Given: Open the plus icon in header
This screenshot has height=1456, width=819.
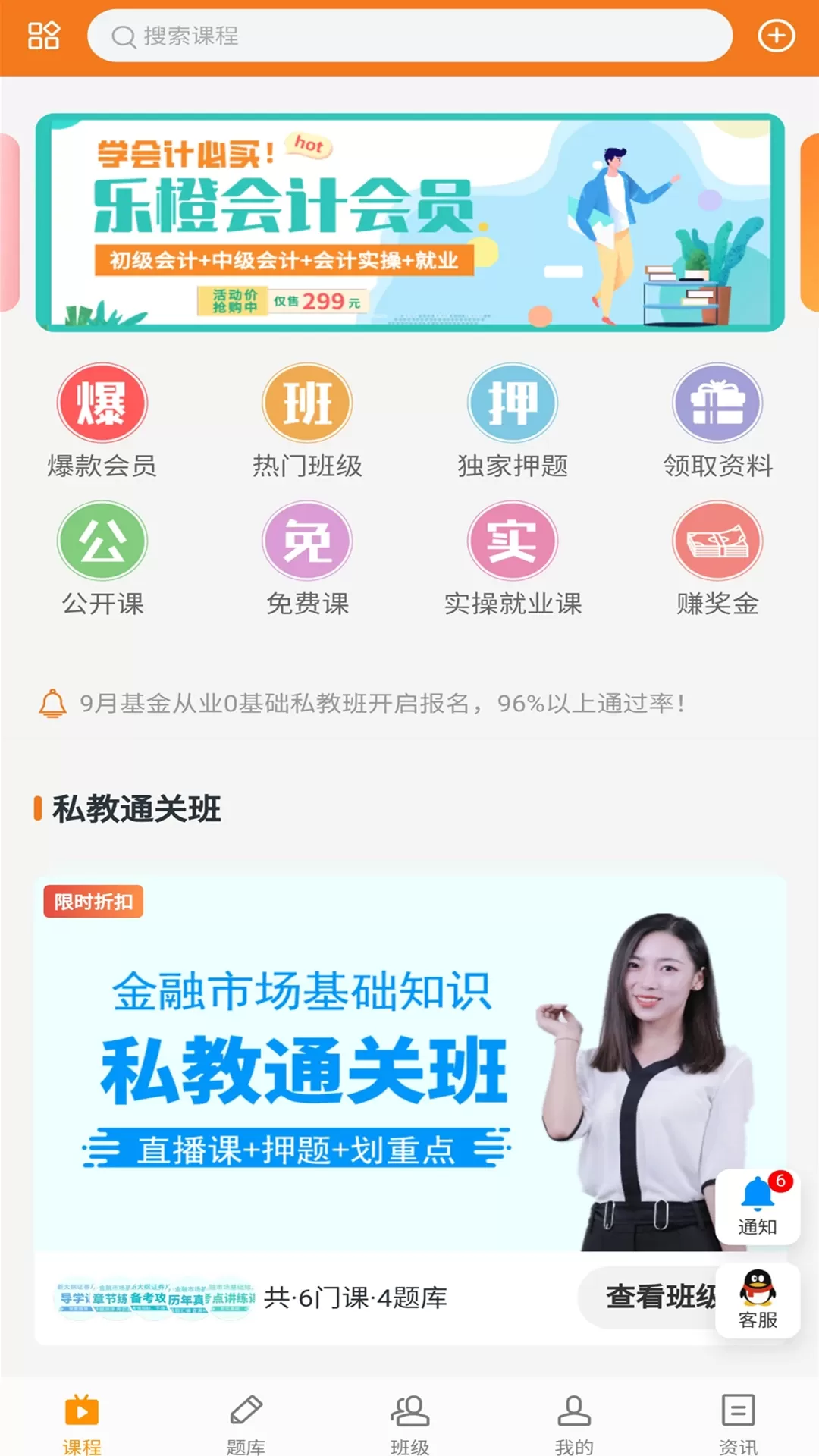Looking at the screenshot, I should pyautogui.click(x=777, y=36).
